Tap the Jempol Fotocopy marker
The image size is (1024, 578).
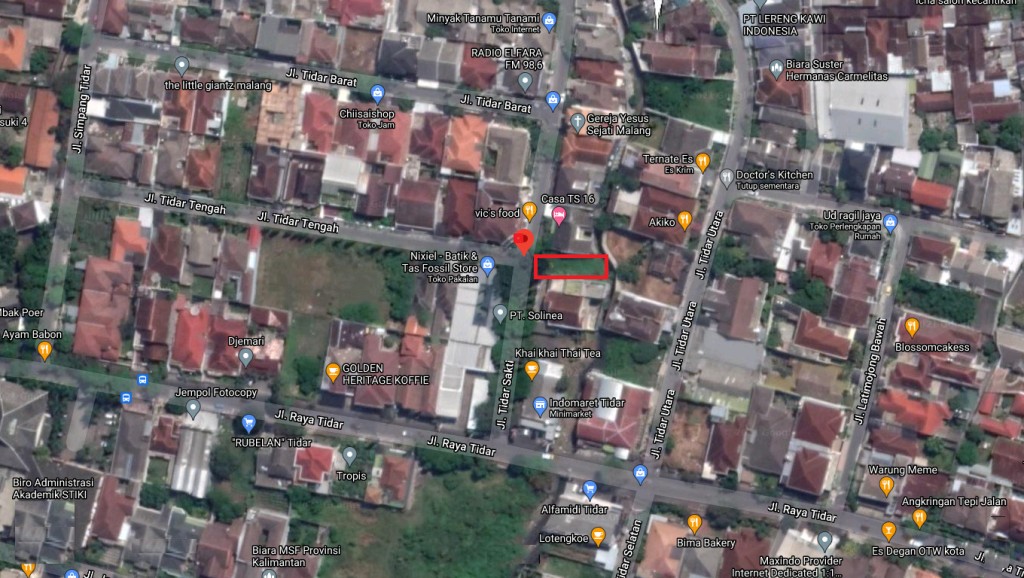[193, 407]
